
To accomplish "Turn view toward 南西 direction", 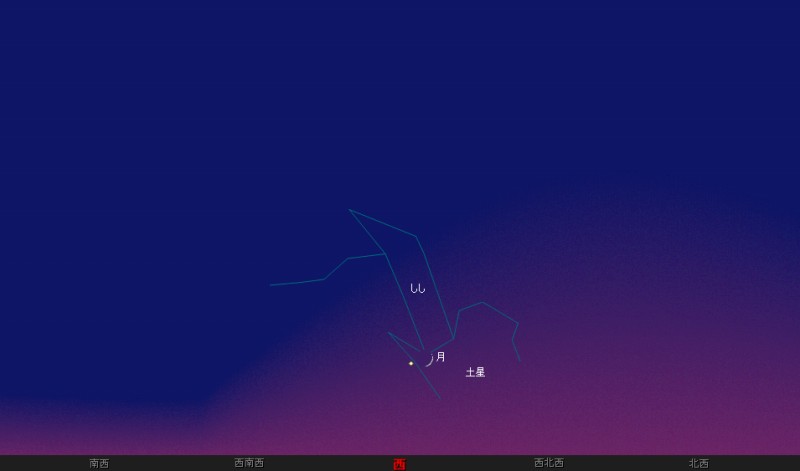I will (99, 463).
